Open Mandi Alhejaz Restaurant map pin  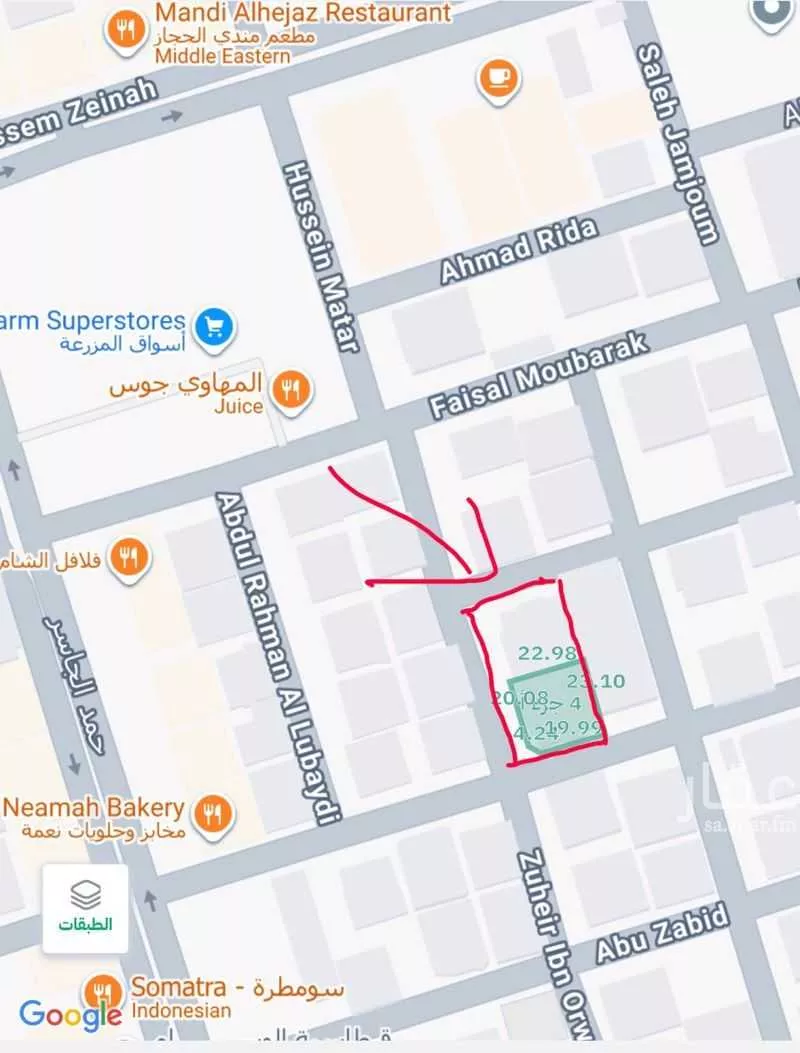click(x=125, y=31)
